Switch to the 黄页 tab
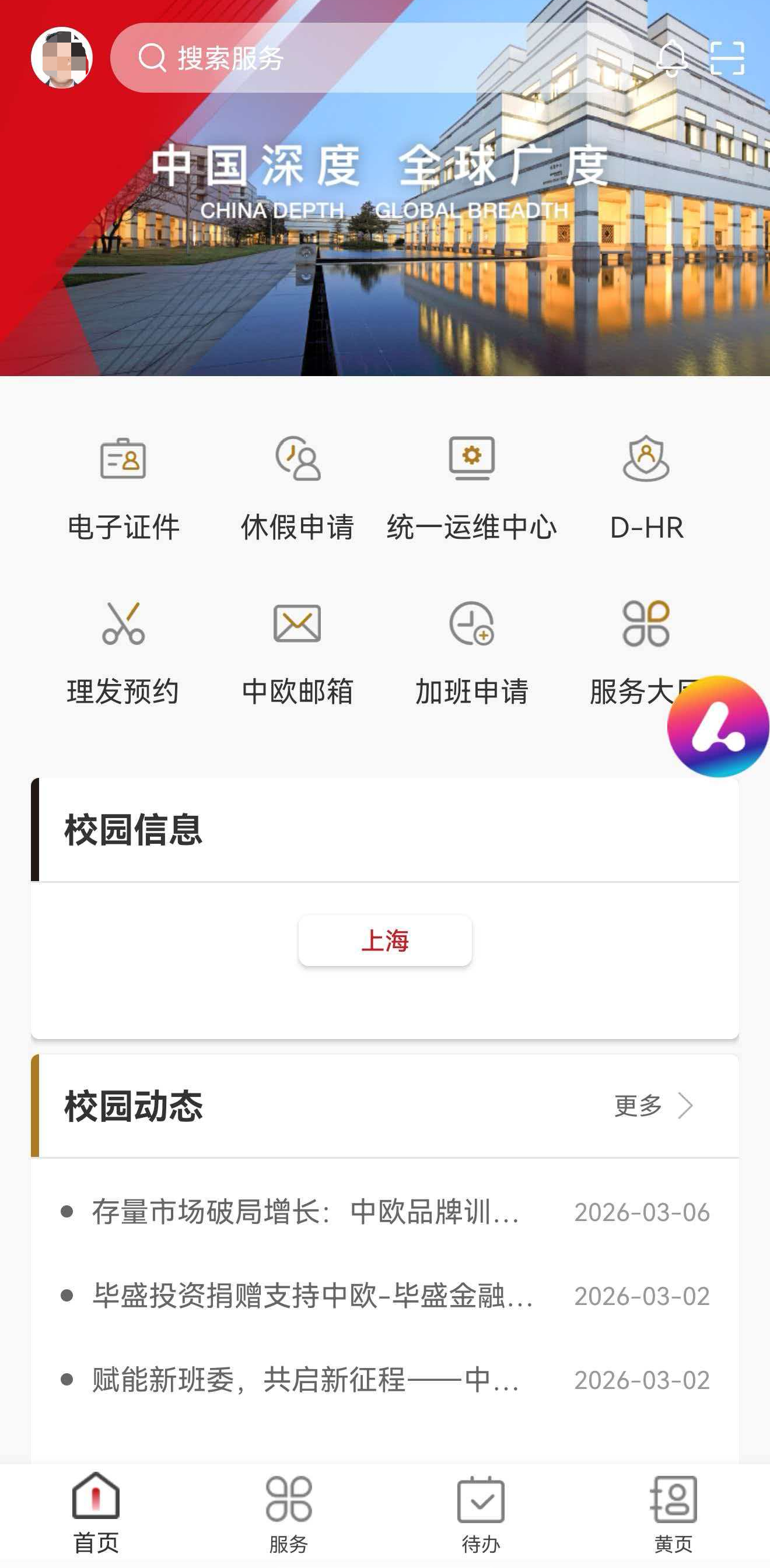This screenshot has height=1568, width=770. 673,1514
